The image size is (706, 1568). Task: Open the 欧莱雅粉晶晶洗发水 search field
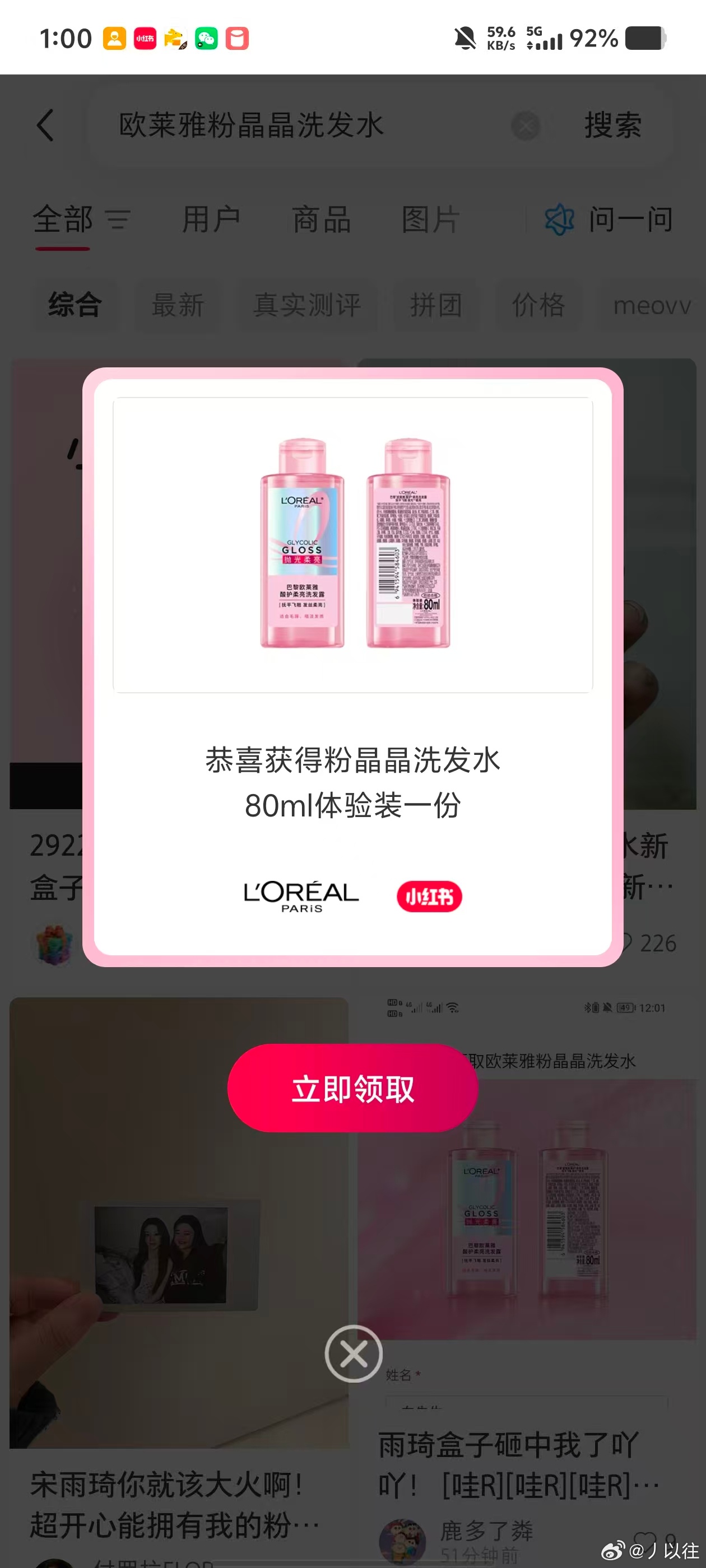click(292, 125)
